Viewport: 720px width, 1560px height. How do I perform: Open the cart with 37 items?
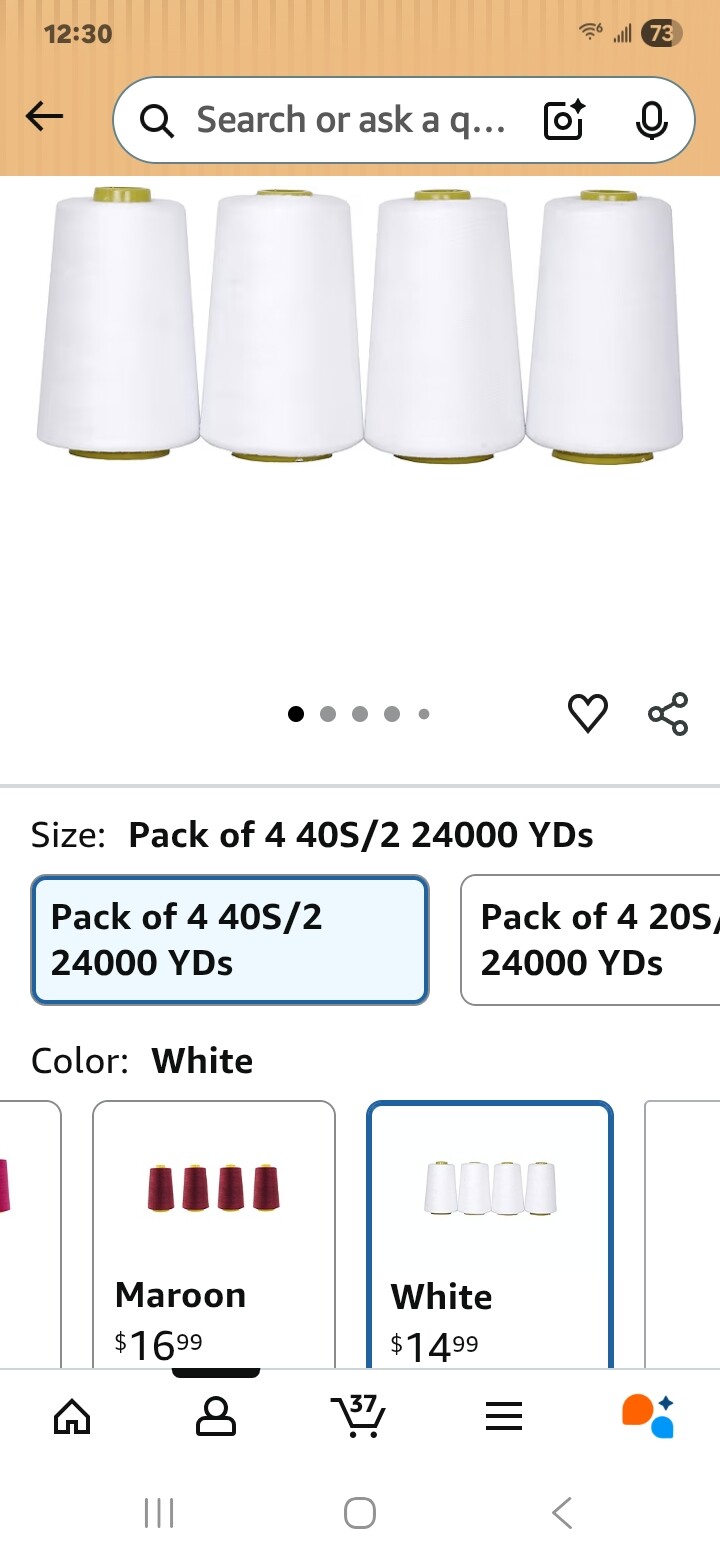point(358,1416)
